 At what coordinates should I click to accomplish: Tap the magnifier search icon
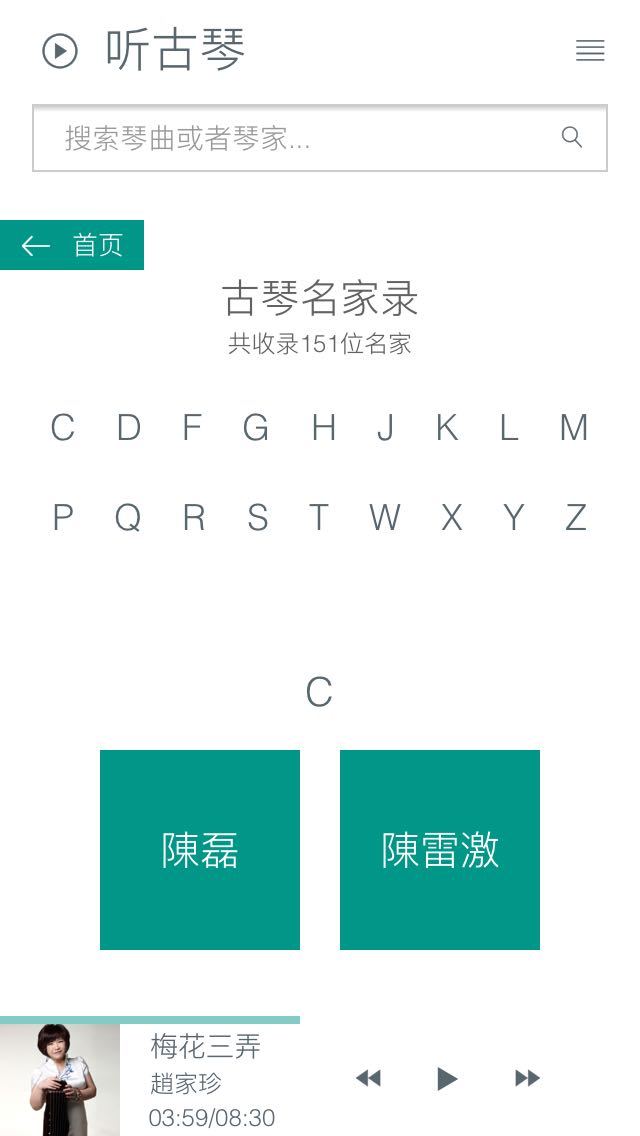(x=572, y=138)
